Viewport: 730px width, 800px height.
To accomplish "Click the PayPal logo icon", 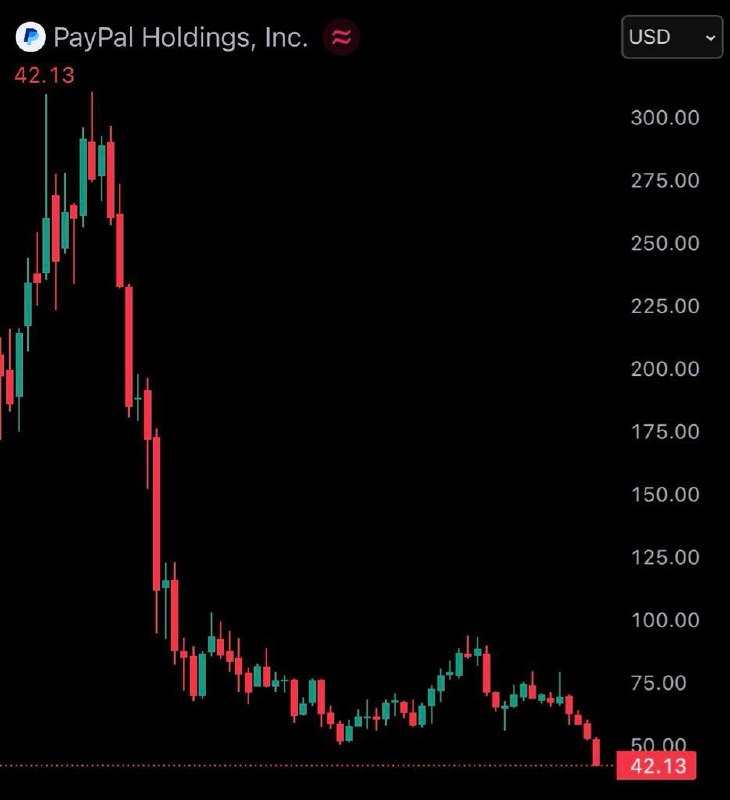I will point(30,37).
